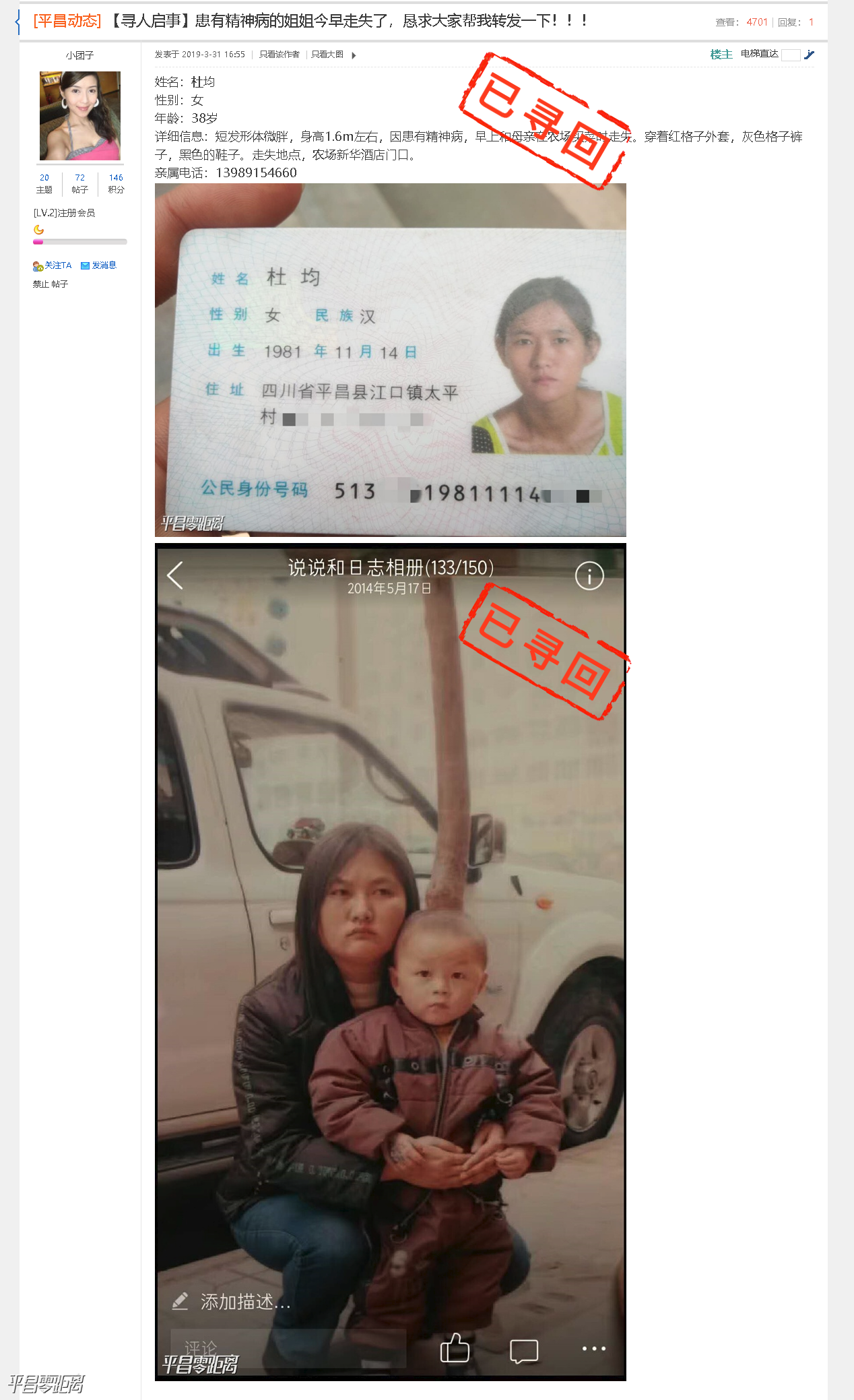The image size is (854, 1400).
Task: Check the author's 146 积分 points
Action: (x=116, y=183)
